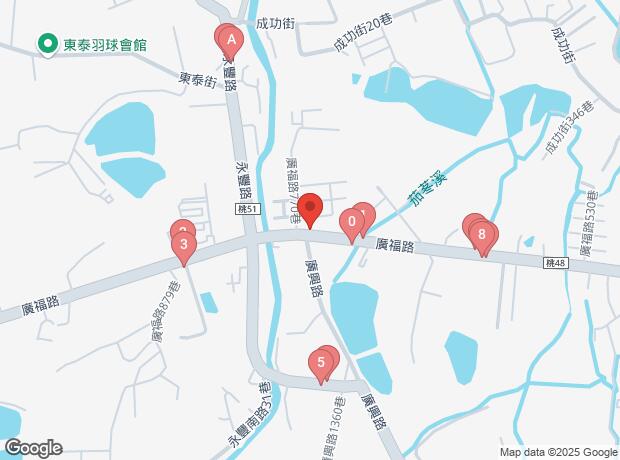620x460 pixels.
Task: Select the map marker labeled A
Action: point(231,40)
